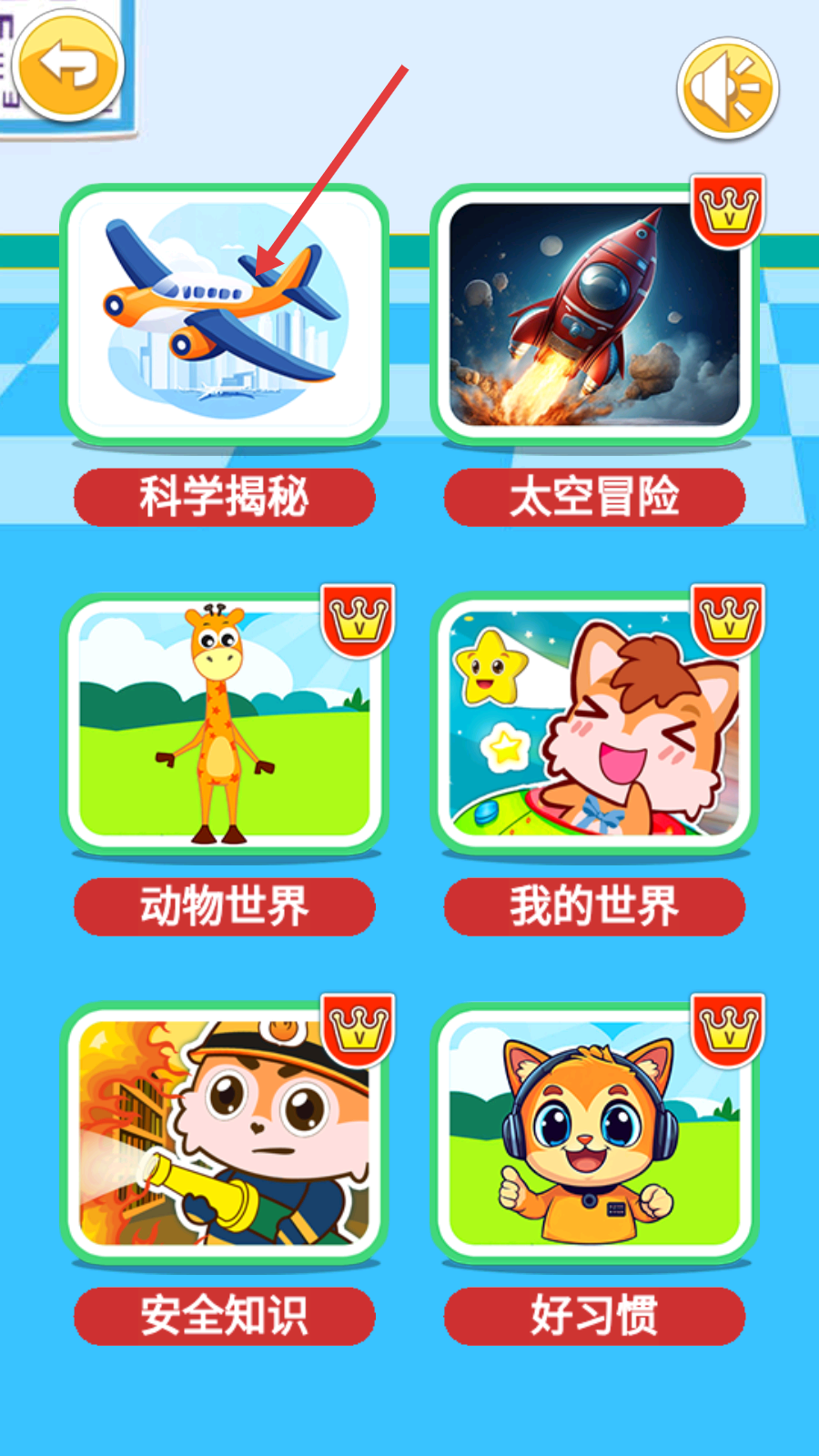
Task: Select the 动物世界 giraffe card
Action: click(225, 723)
